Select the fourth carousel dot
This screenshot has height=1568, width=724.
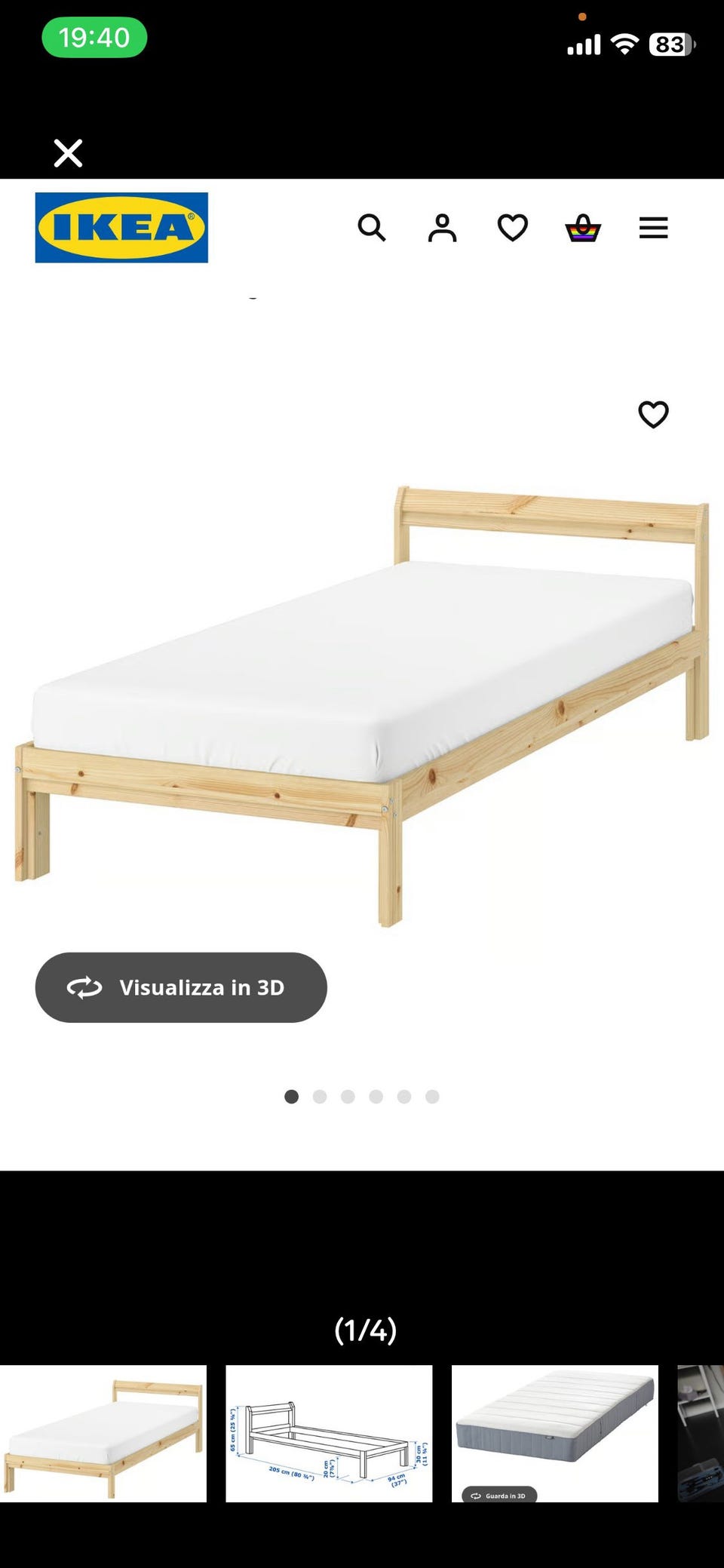pos(376,1097)
